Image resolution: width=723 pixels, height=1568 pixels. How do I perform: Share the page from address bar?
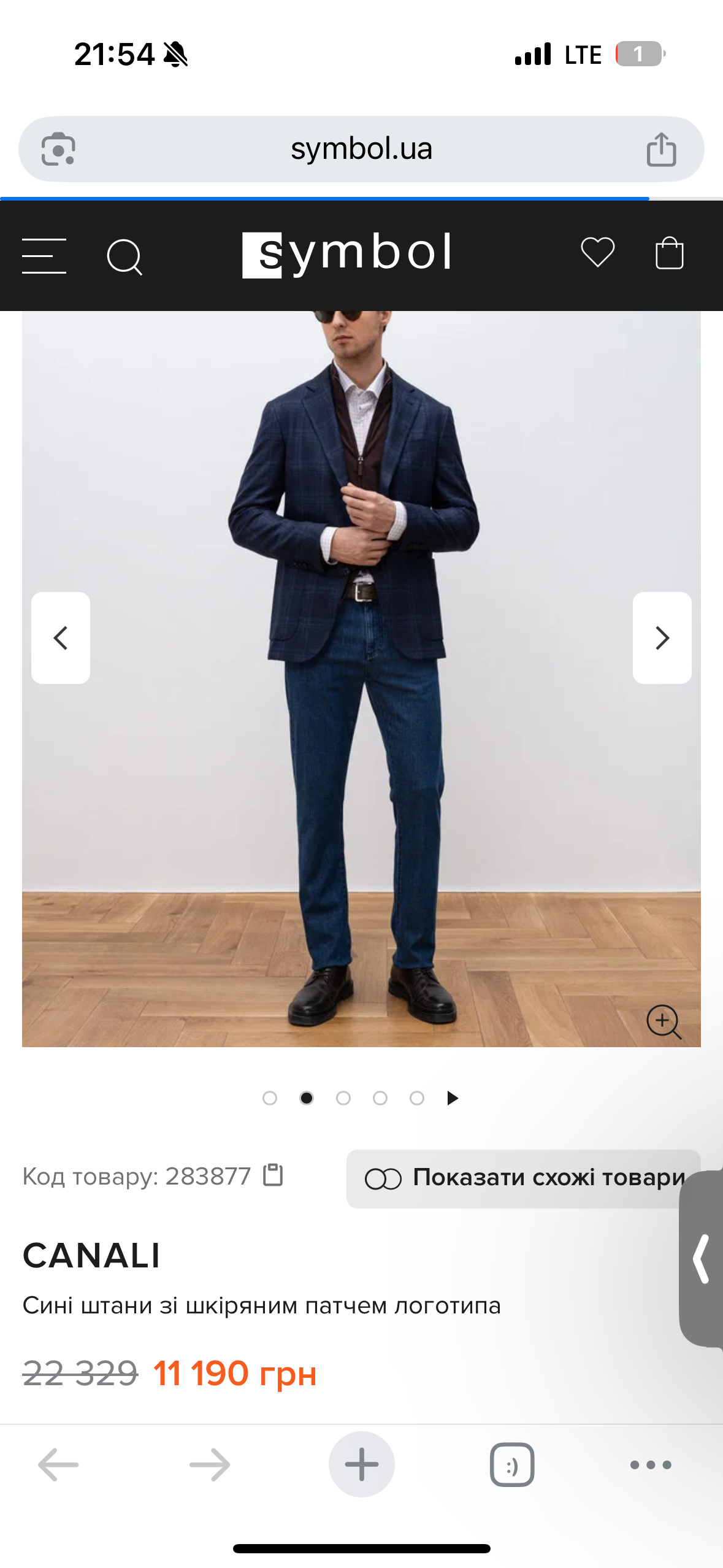tap(661, 149)
